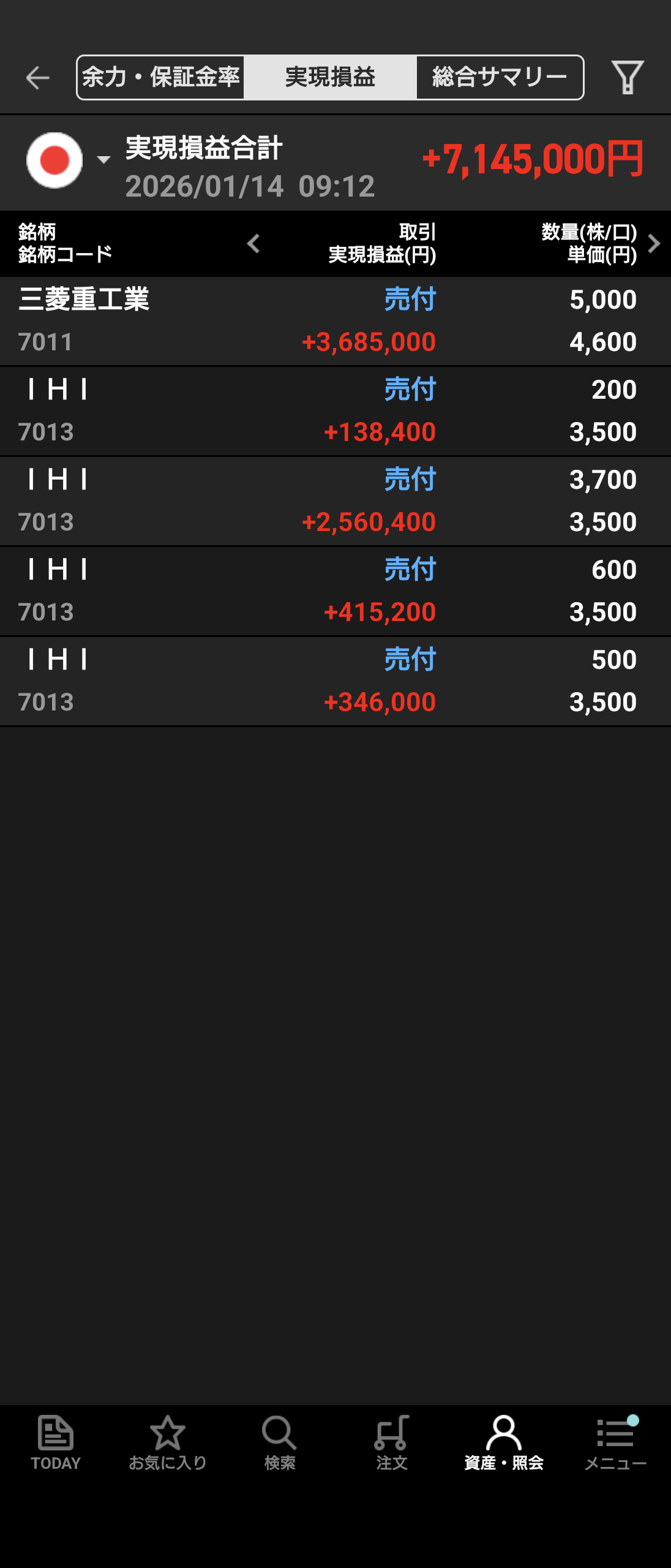Open the お気に入り favorites tab
Viewport: 671px width, 1568px height.
tap(167, 1442)
